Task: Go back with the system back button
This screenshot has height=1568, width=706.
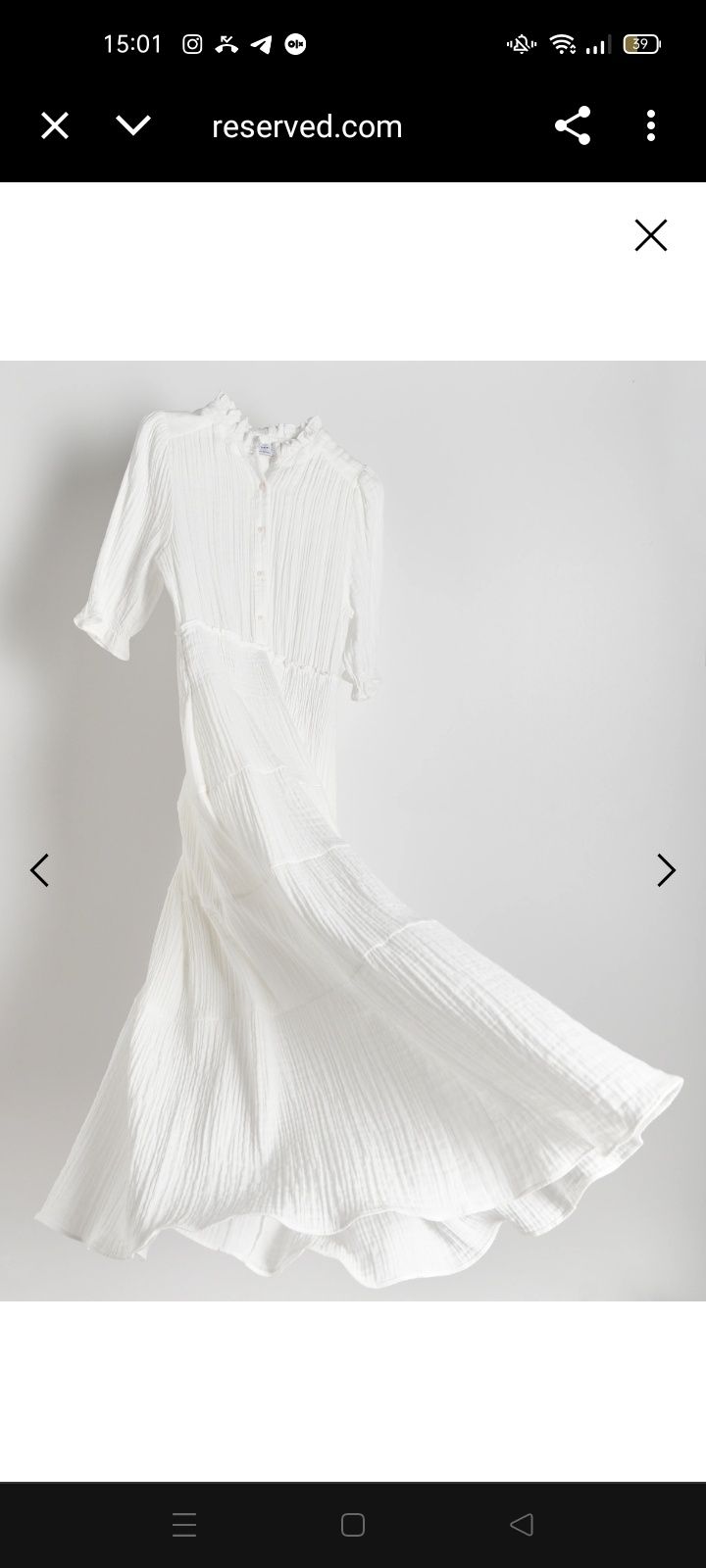Action: (x=522, y=1524)
